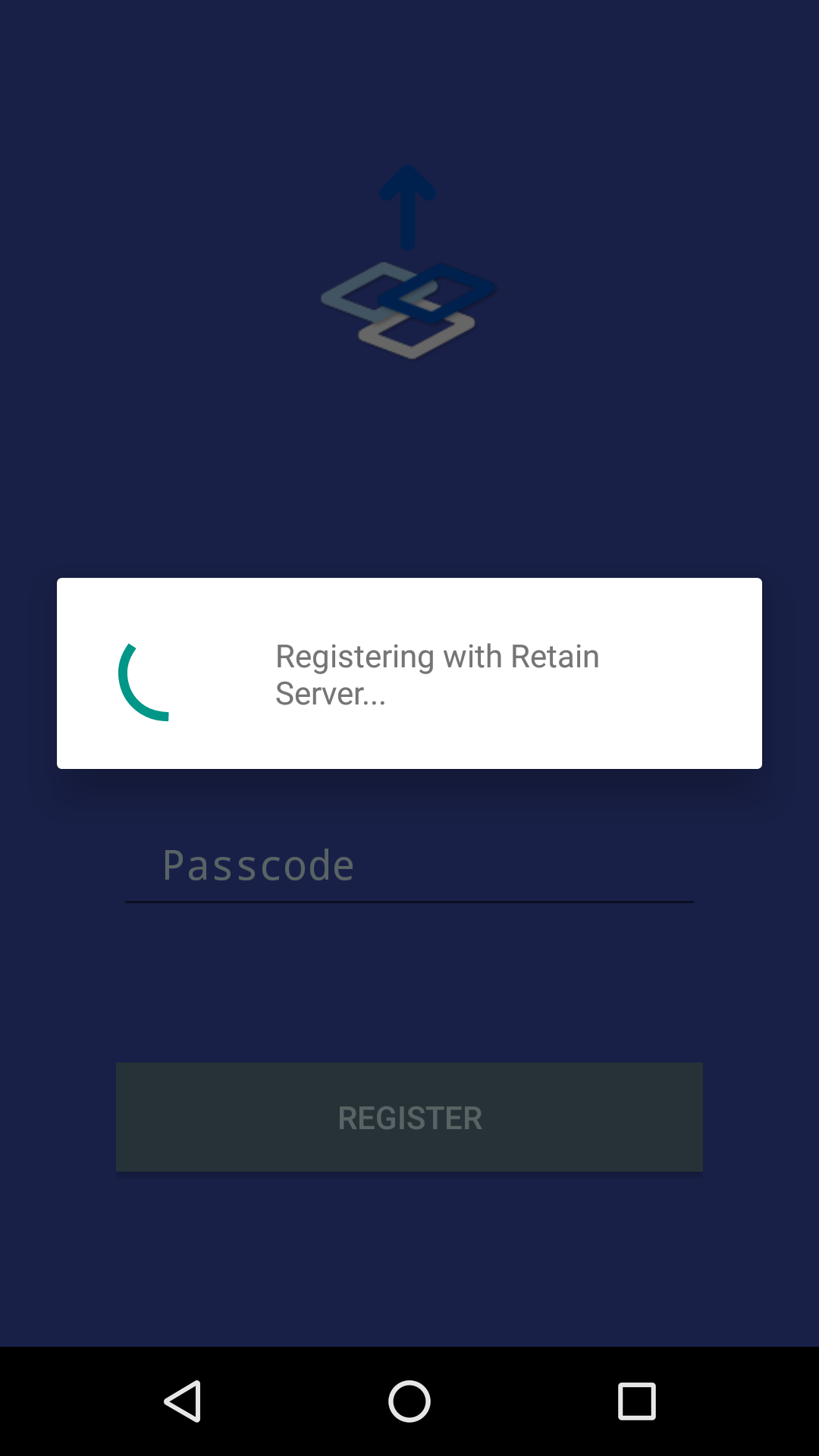The width and height of the screenshot is (819, 1456).
Task: Tap the Register button
Action: point(409,1117)
